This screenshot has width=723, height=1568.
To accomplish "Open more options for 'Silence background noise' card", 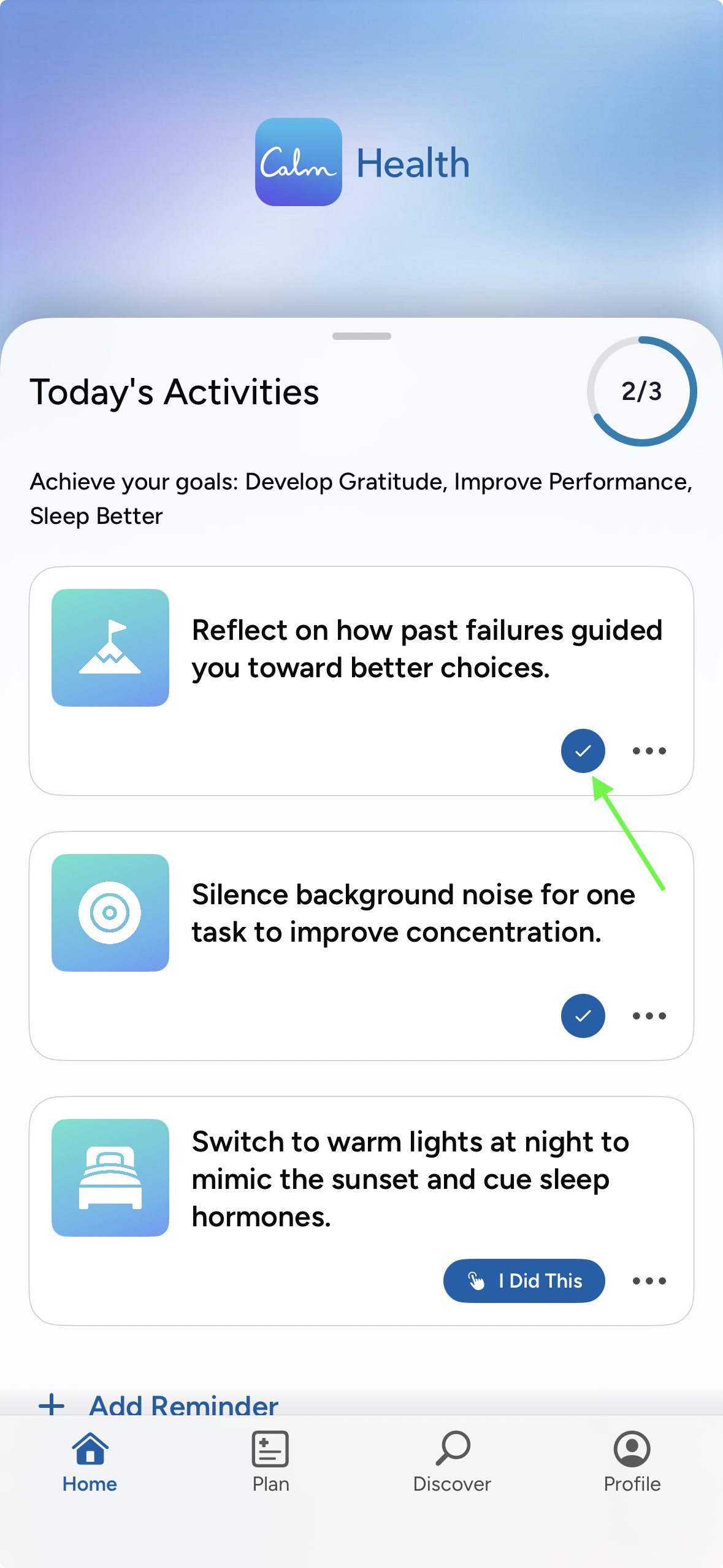I will point(649,1016).
